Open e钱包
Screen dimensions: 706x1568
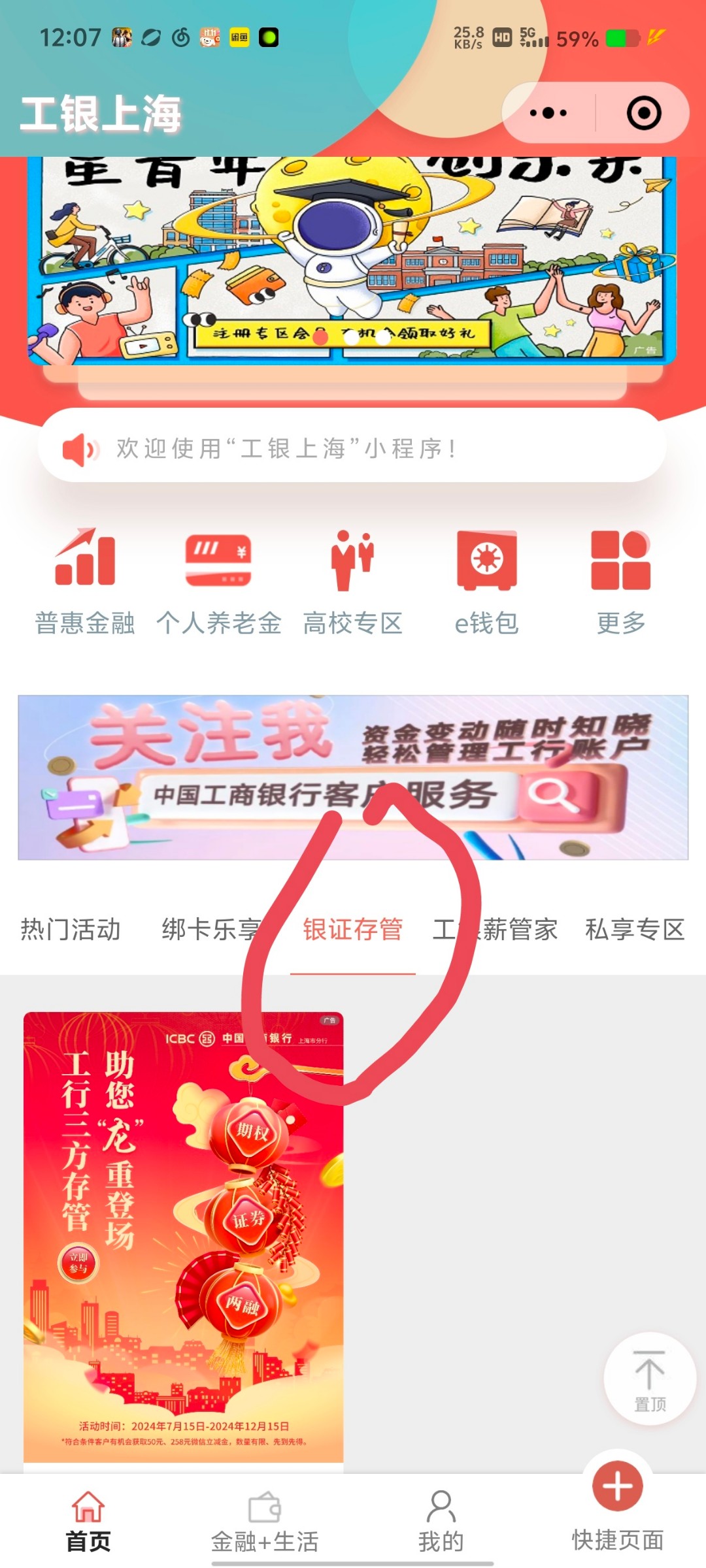[486, 583]
